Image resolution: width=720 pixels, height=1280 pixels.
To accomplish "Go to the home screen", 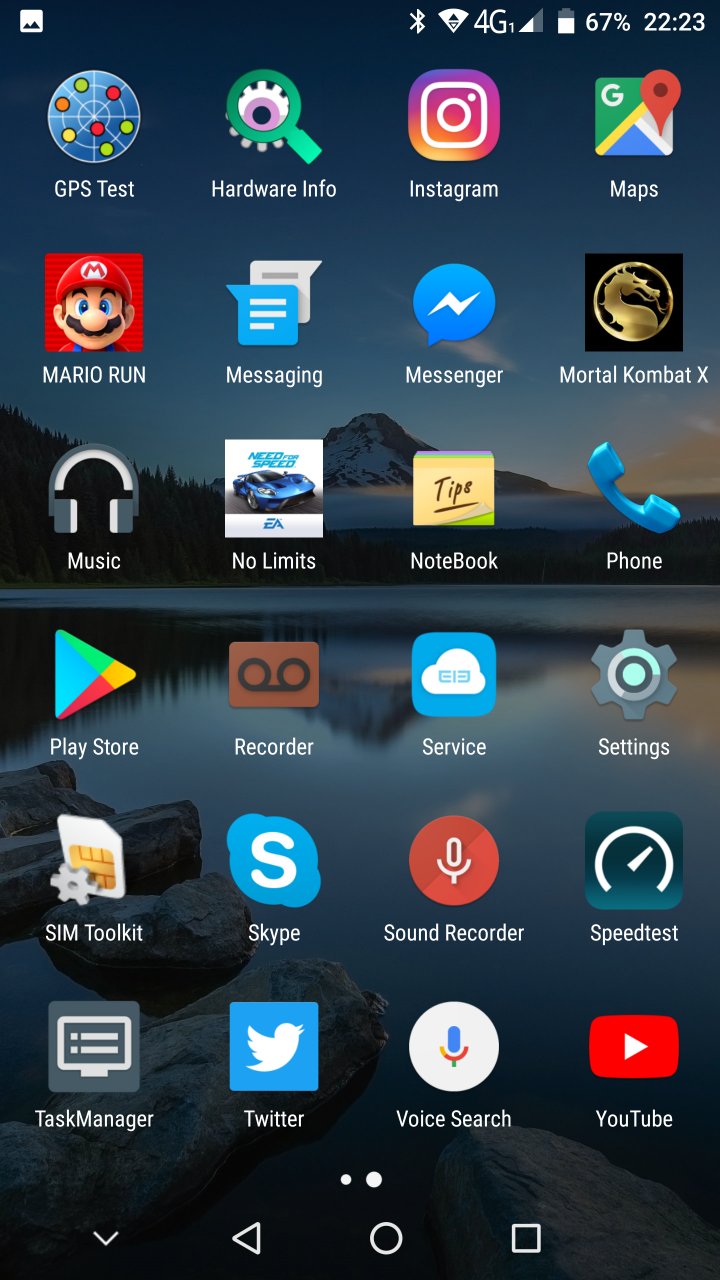I will click(386, 1238).
